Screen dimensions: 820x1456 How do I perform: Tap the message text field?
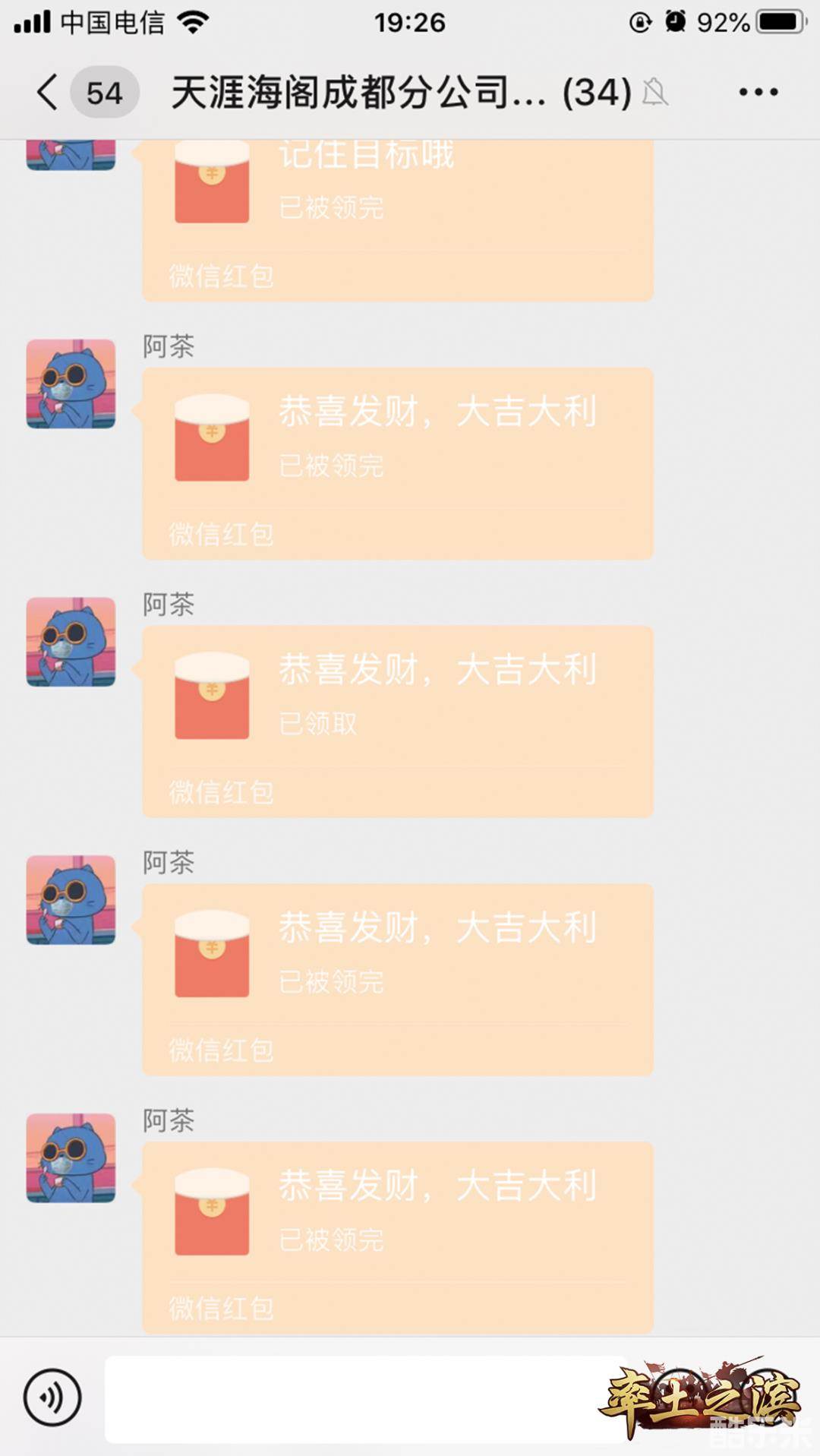[357, 1399]
